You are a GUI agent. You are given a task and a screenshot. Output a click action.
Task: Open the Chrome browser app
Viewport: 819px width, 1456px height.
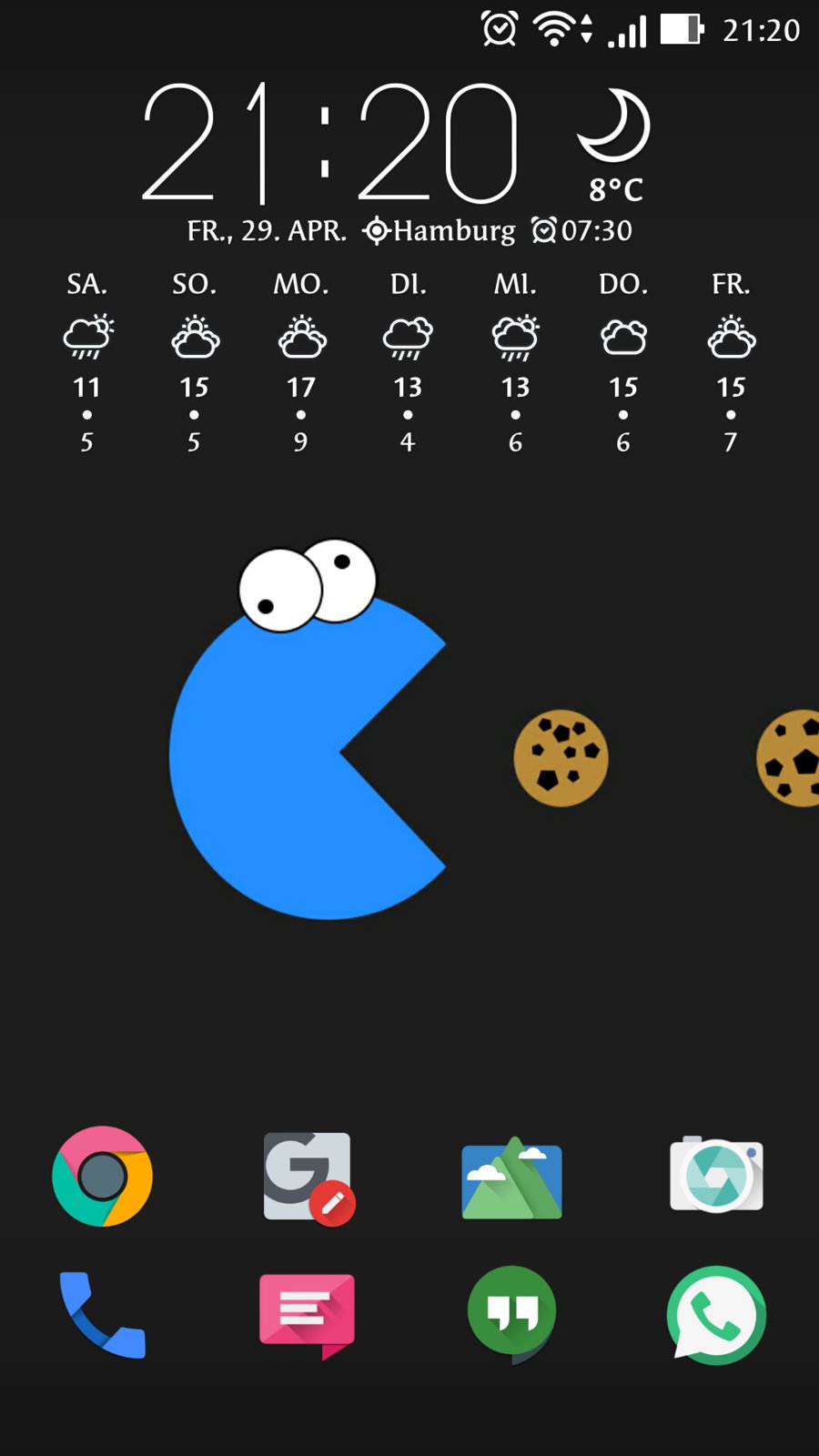click(102, 1176)
